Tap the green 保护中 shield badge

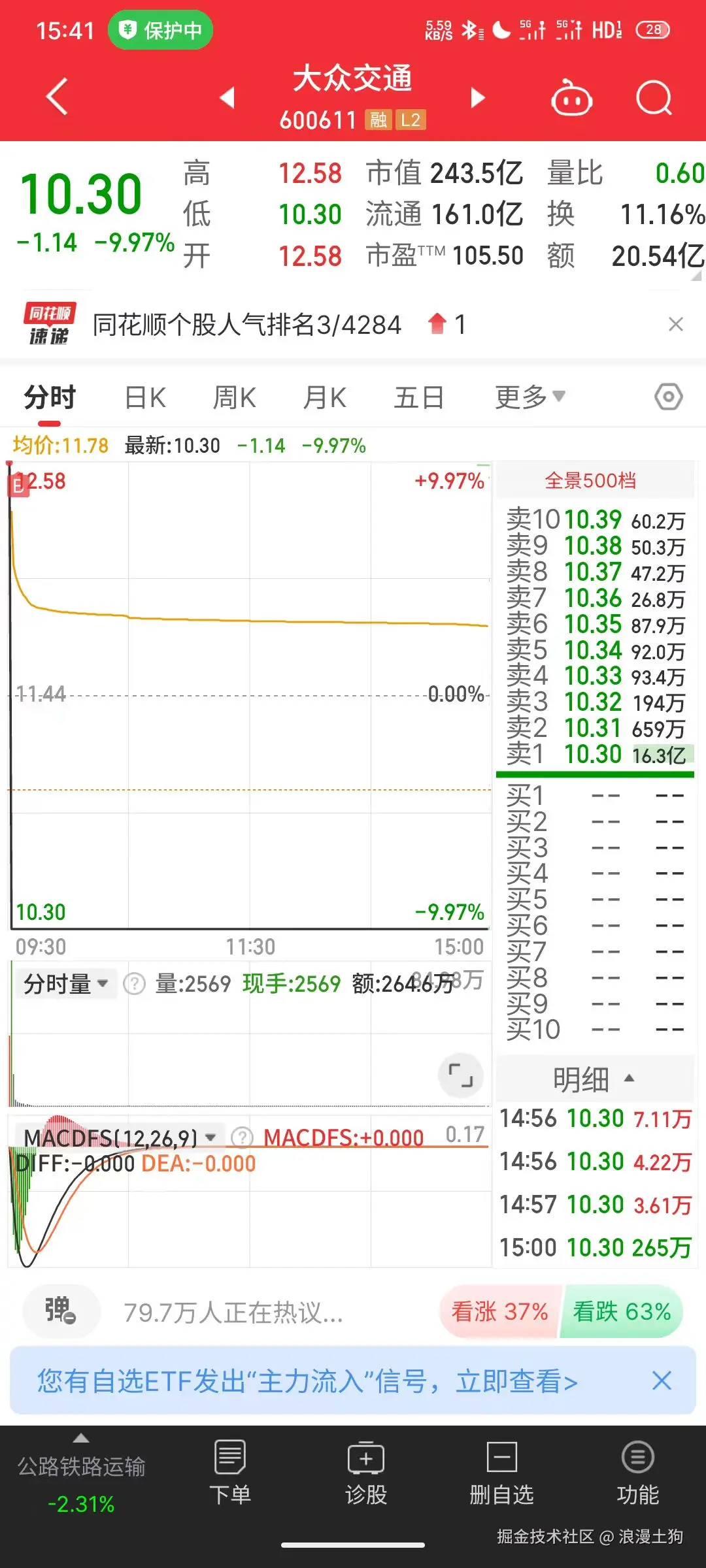[x=160, y=29]
